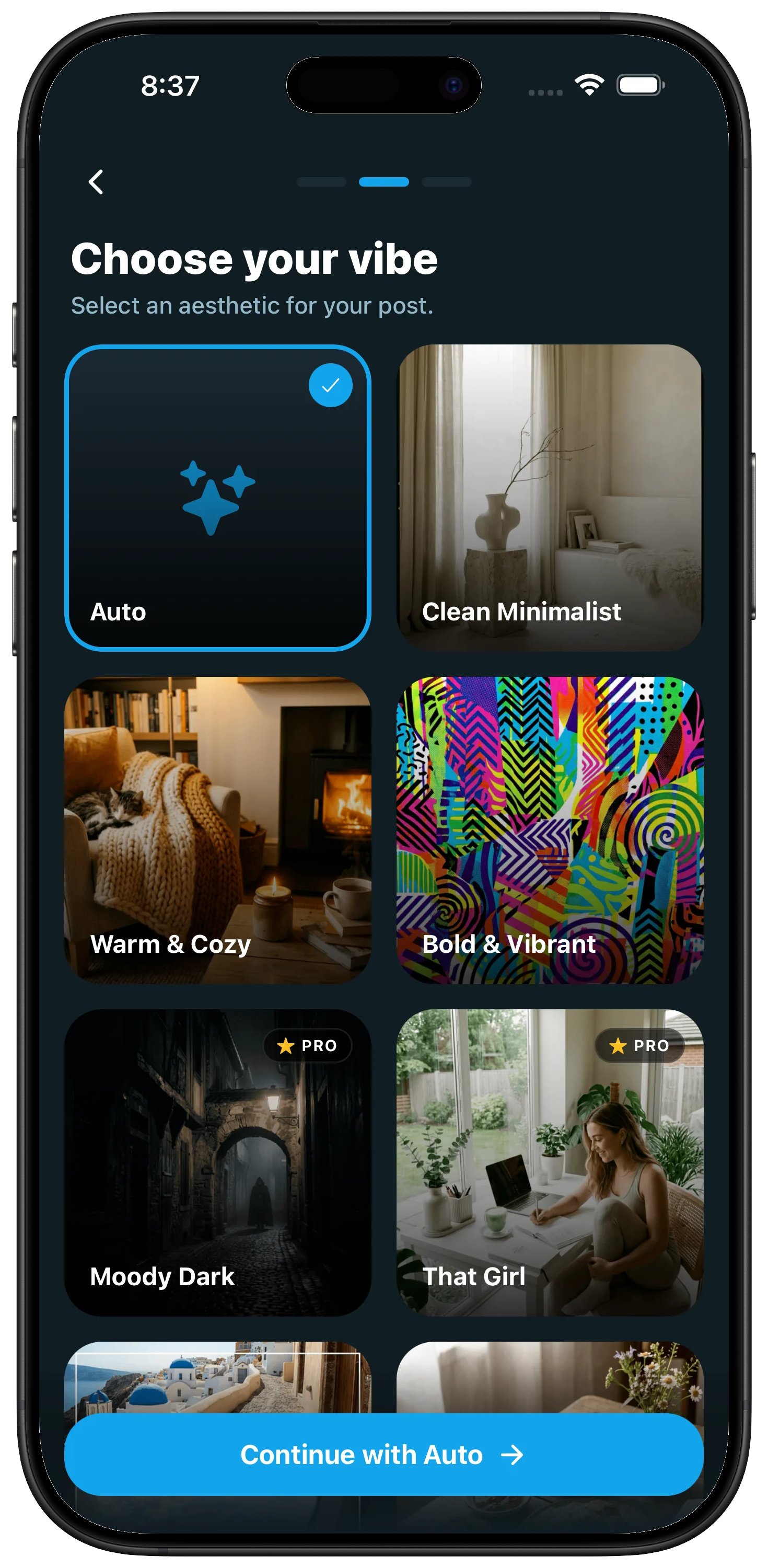Select the Bold & Vibrant style
Viewport: 768px width, 1568px height.
click(x=550, y=831)
